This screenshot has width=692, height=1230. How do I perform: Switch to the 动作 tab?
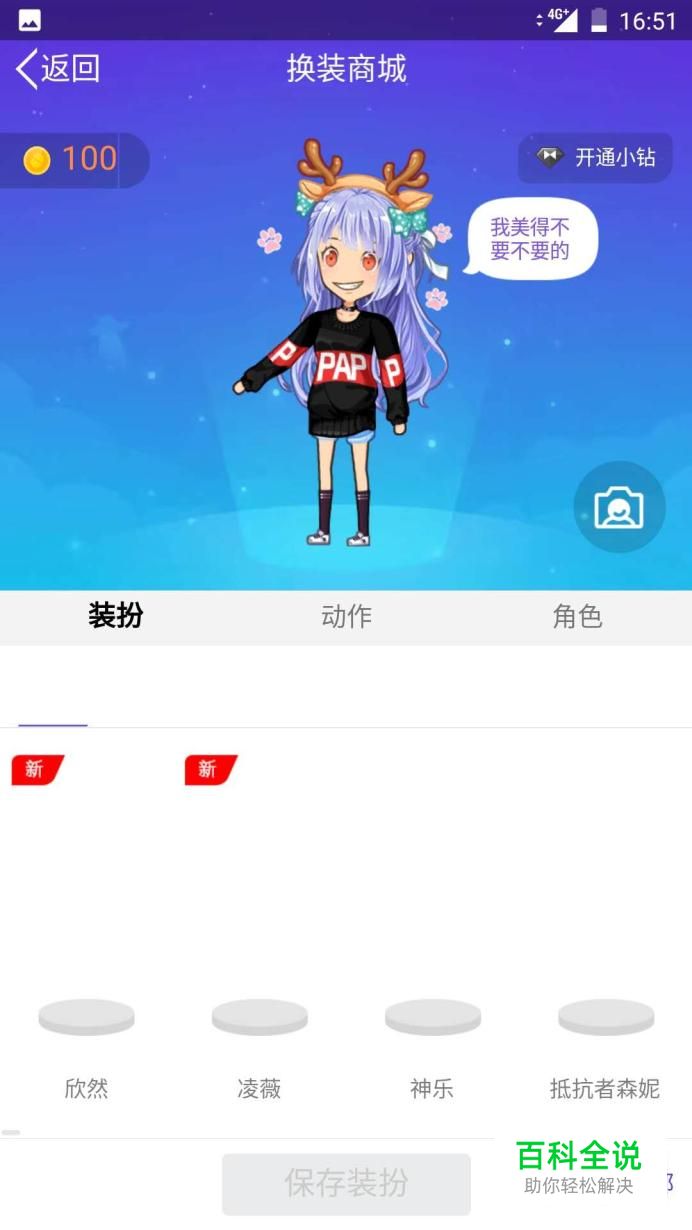[x=346, y=617]
